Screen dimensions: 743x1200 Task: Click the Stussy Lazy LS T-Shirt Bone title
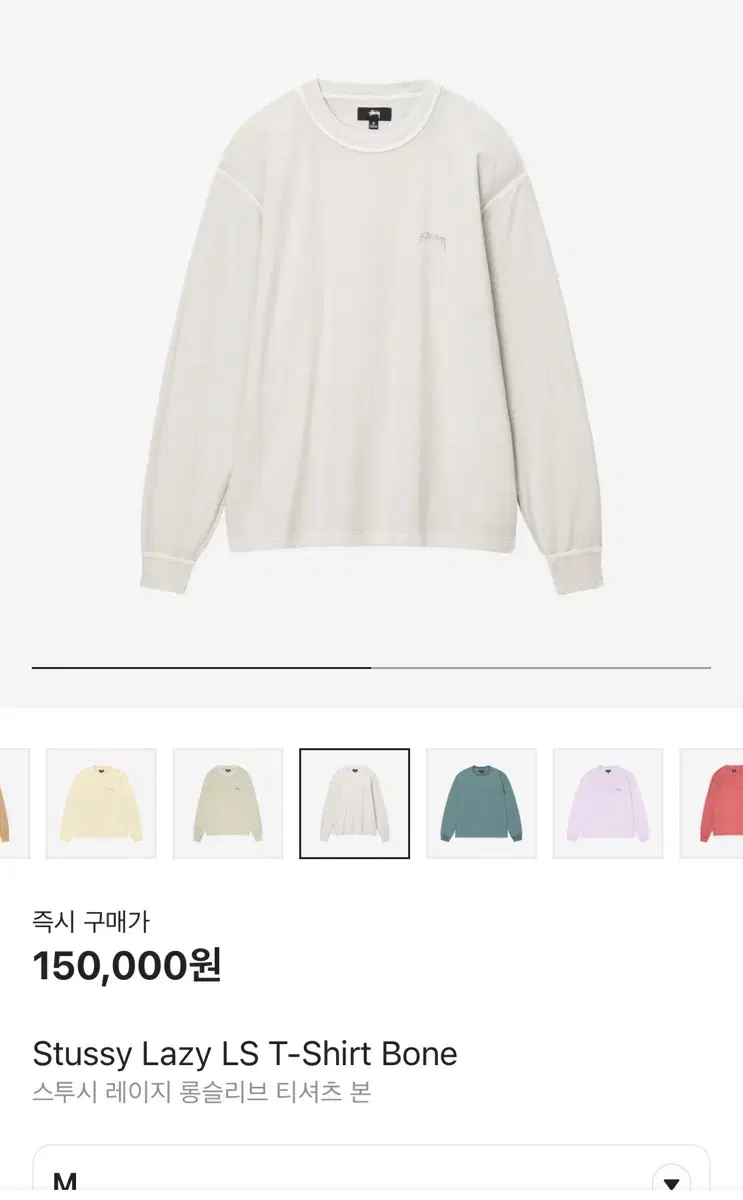(244, 1053)
